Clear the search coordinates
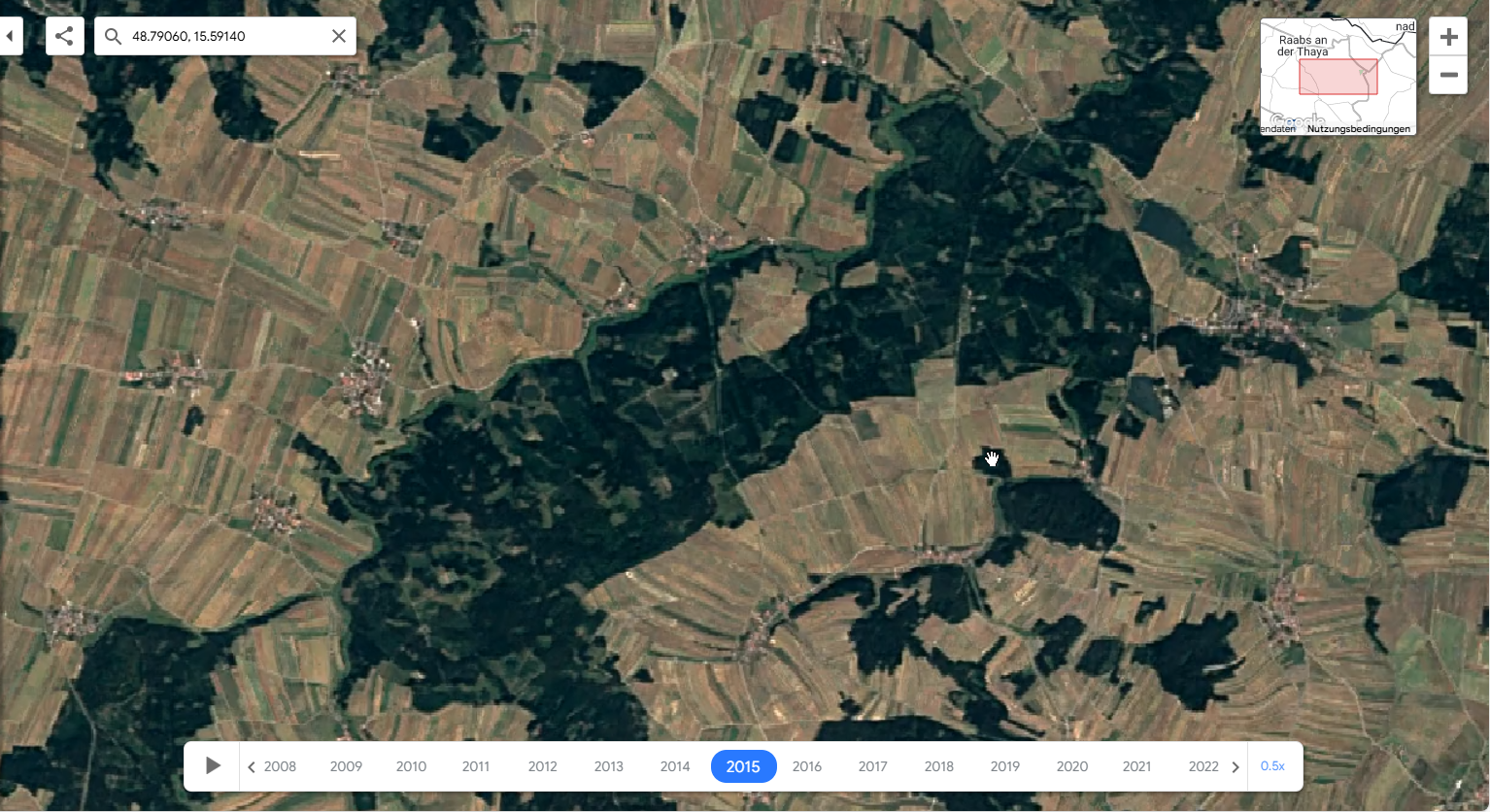The image size is (1490, 812). [x=339, y=37]
